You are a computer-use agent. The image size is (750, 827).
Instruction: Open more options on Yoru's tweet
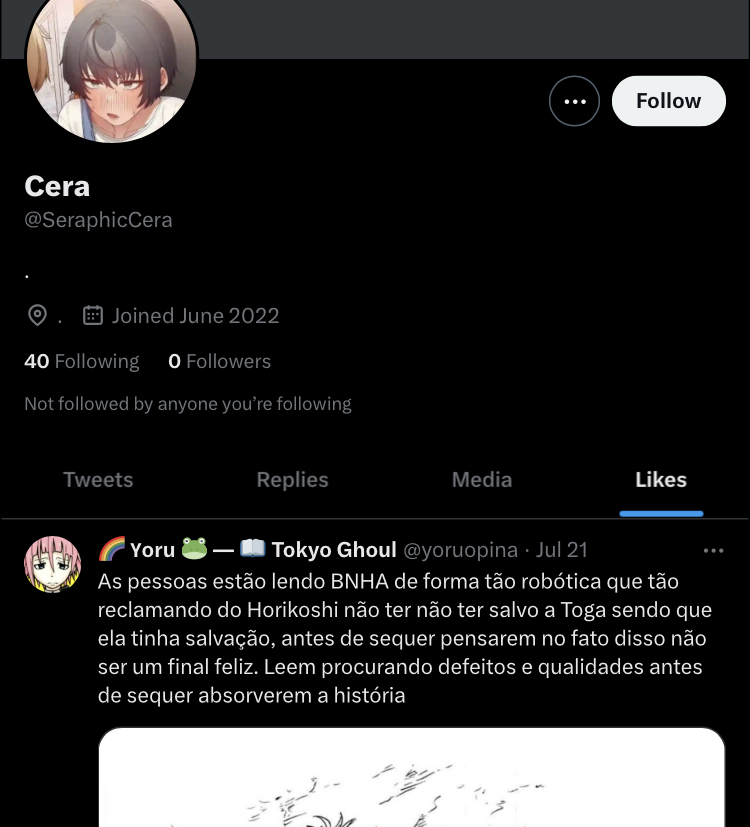(713, 550)
